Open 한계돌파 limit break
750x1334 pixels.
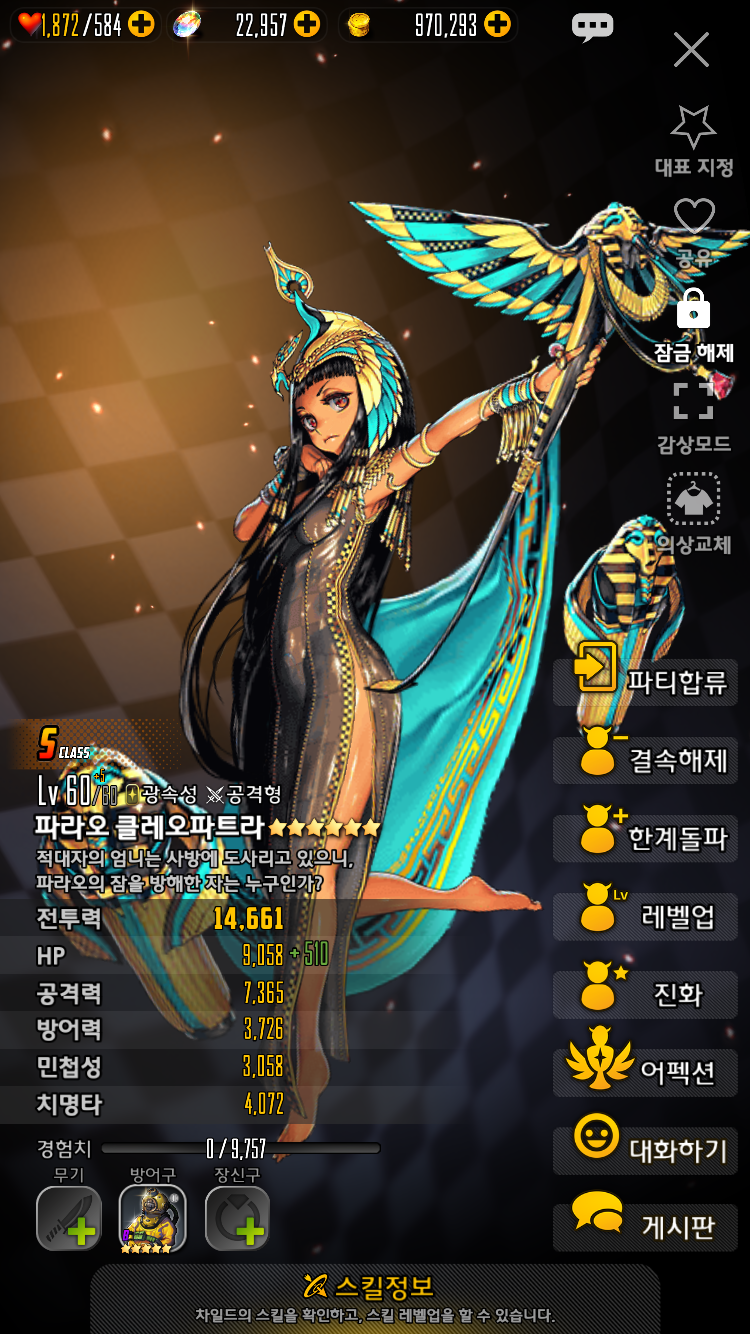(x=645, y=838)
